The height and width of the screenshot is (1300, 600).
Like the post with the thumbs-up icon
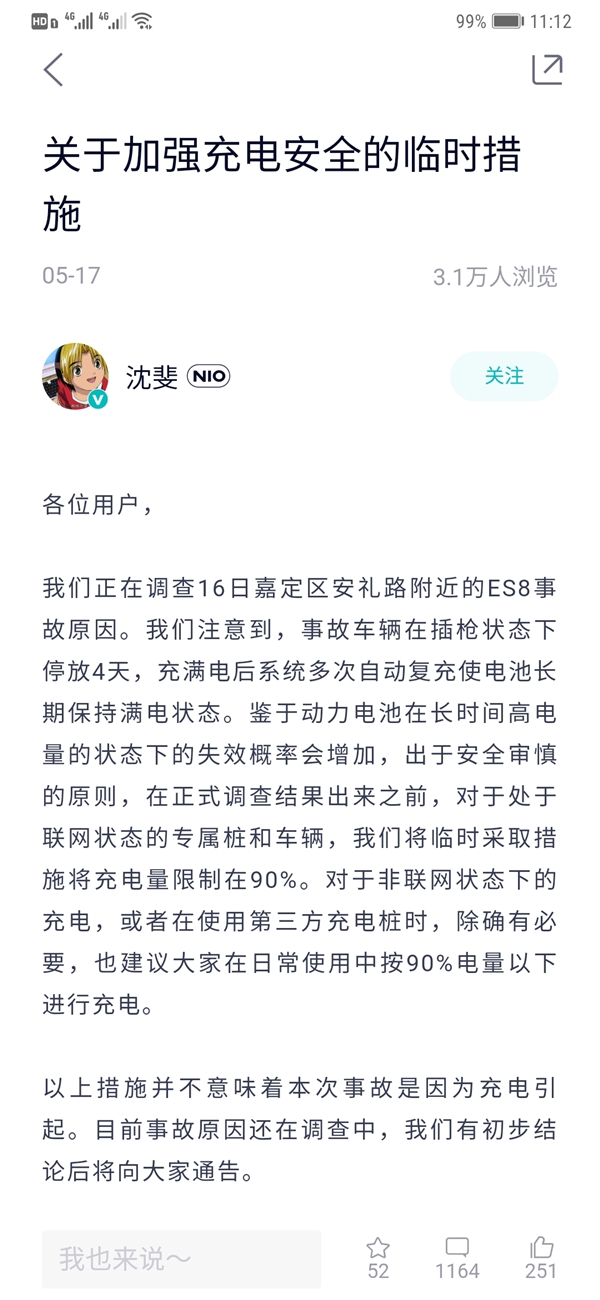click(541, 1246)
